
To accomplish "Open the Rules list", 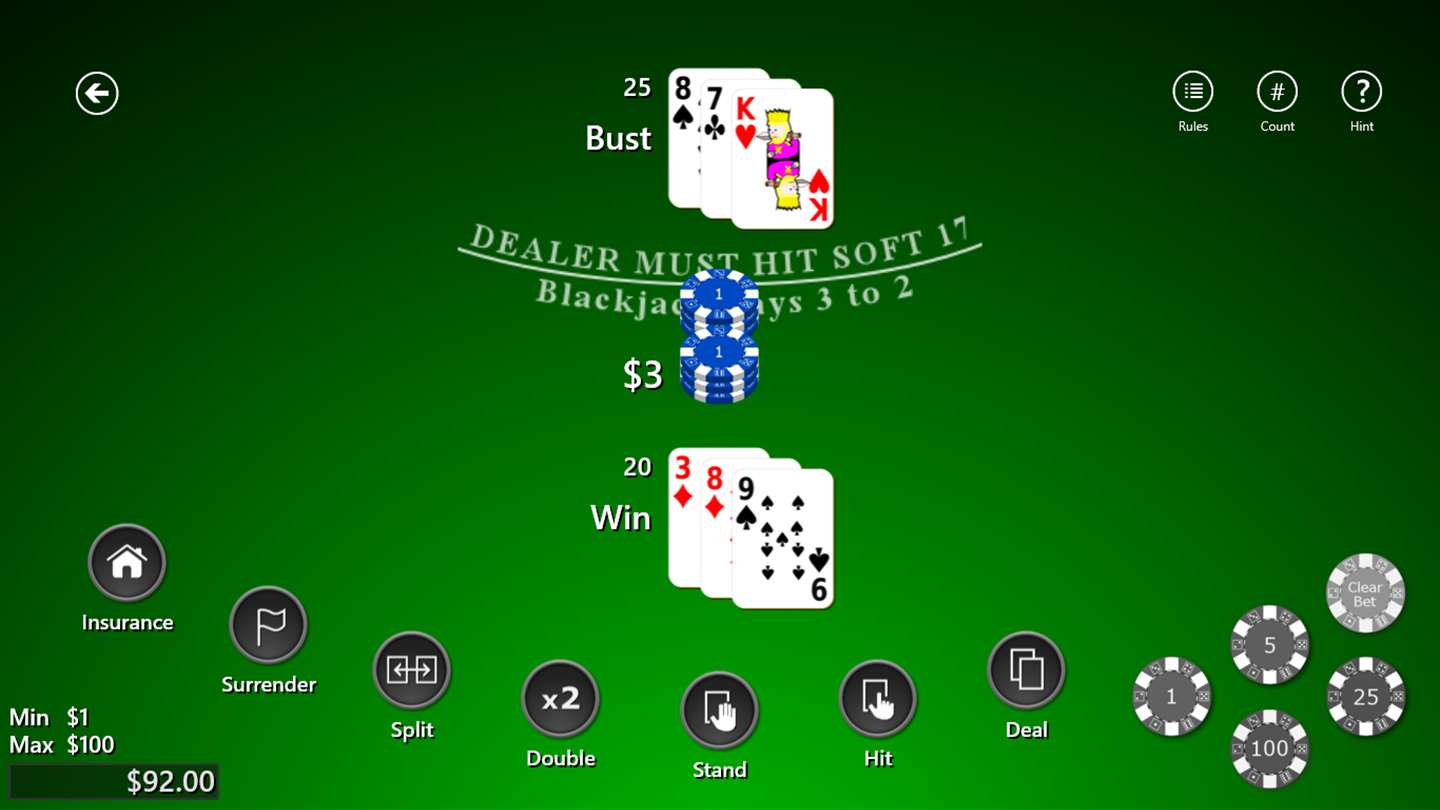I will click(x=1193, y=92).
